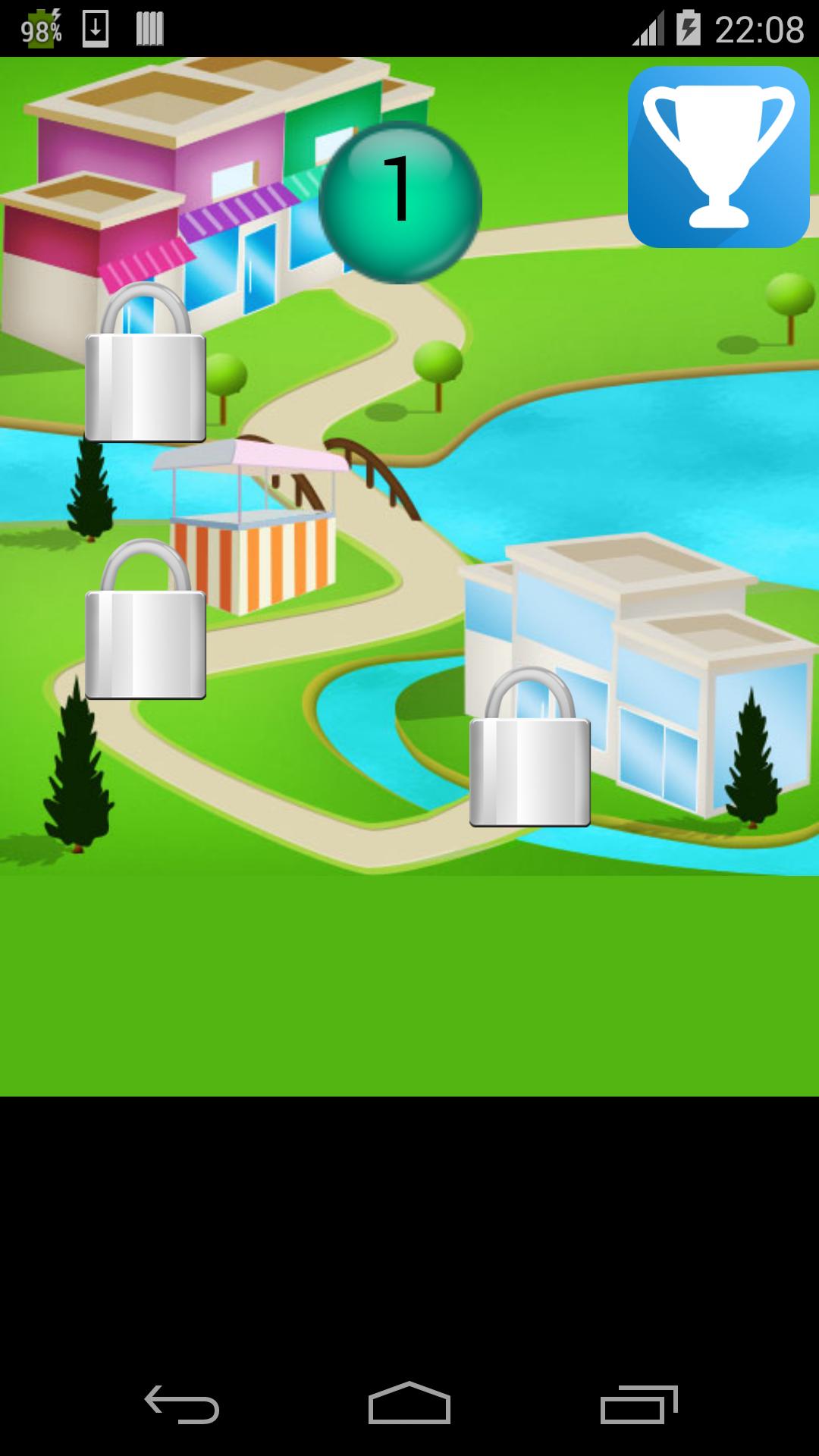Go to the home screen
The width and height of the screenshot is (819, 1456).
point(409,1404)
